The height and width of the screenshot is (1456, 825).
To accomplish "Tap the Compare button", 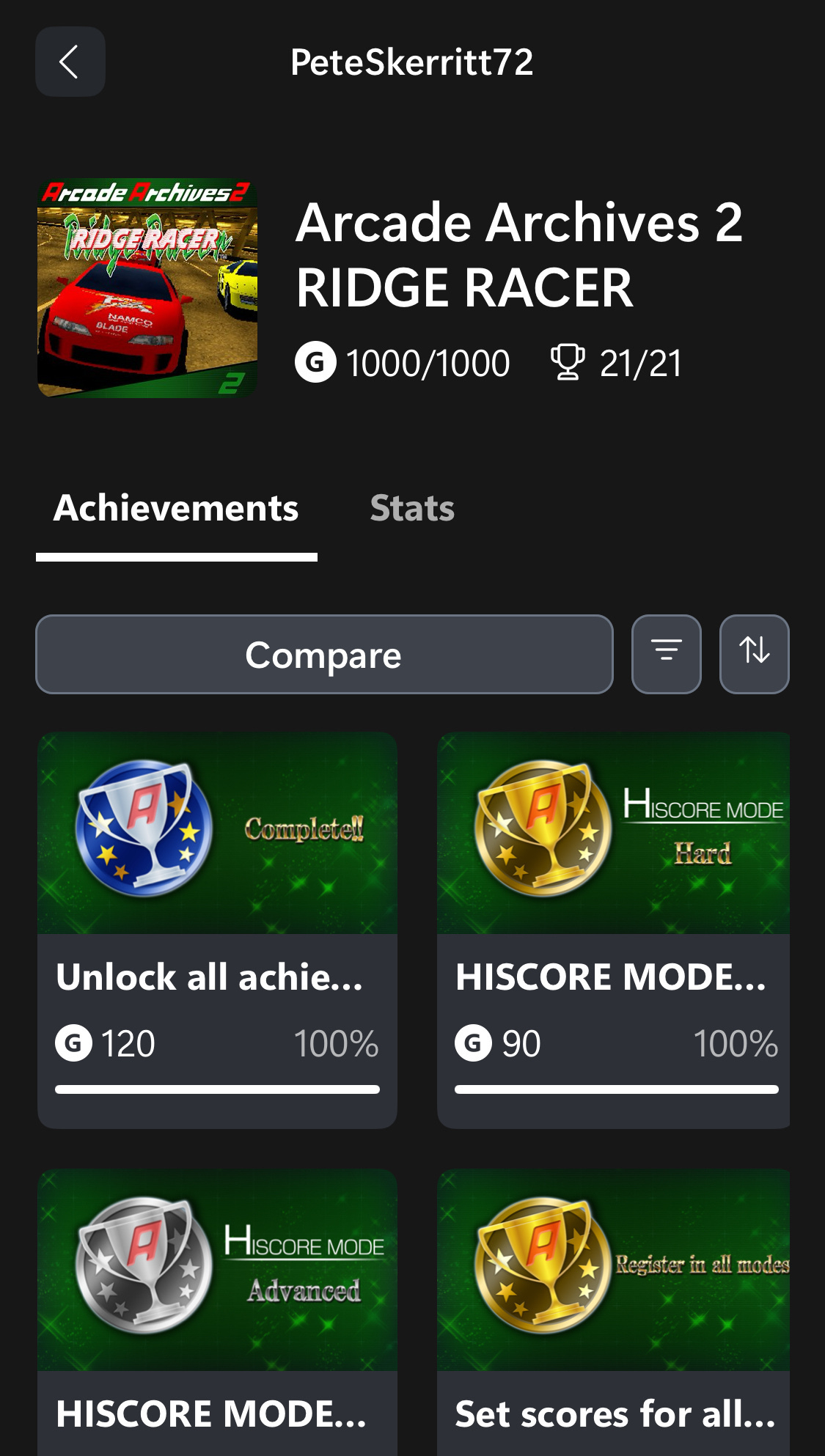I will tap(324, 654).
